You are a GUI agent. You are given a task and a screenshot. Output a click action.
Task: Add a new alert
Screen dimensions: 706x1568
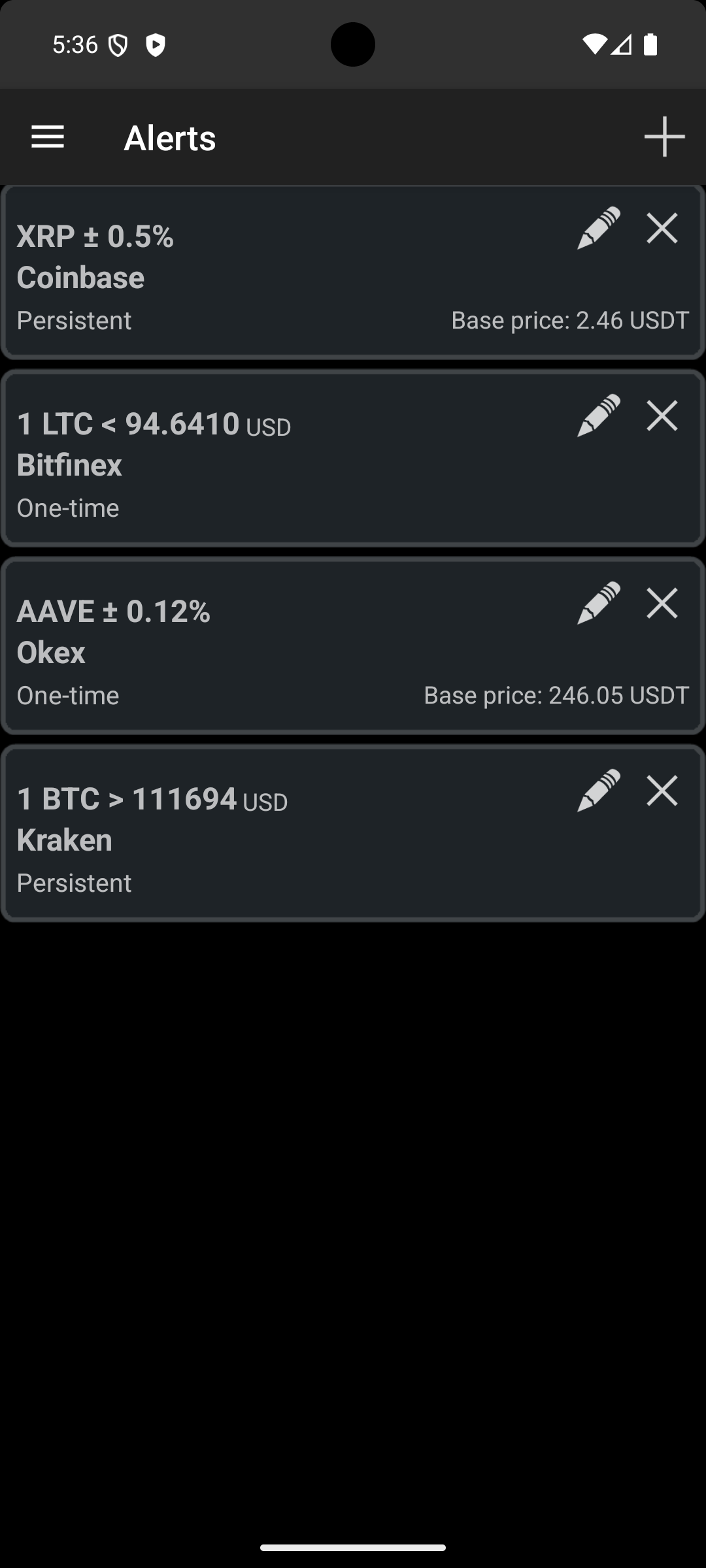[664, 137]
